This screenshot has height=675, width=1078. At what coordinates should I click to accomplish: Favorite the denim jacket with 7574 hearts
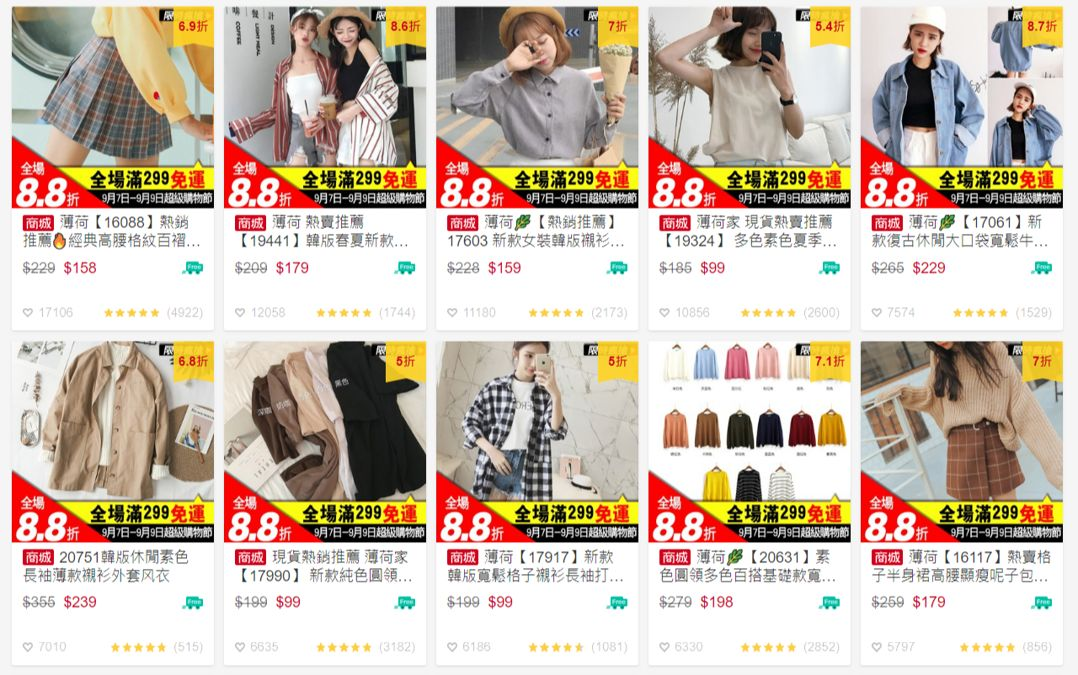point(877,313)
